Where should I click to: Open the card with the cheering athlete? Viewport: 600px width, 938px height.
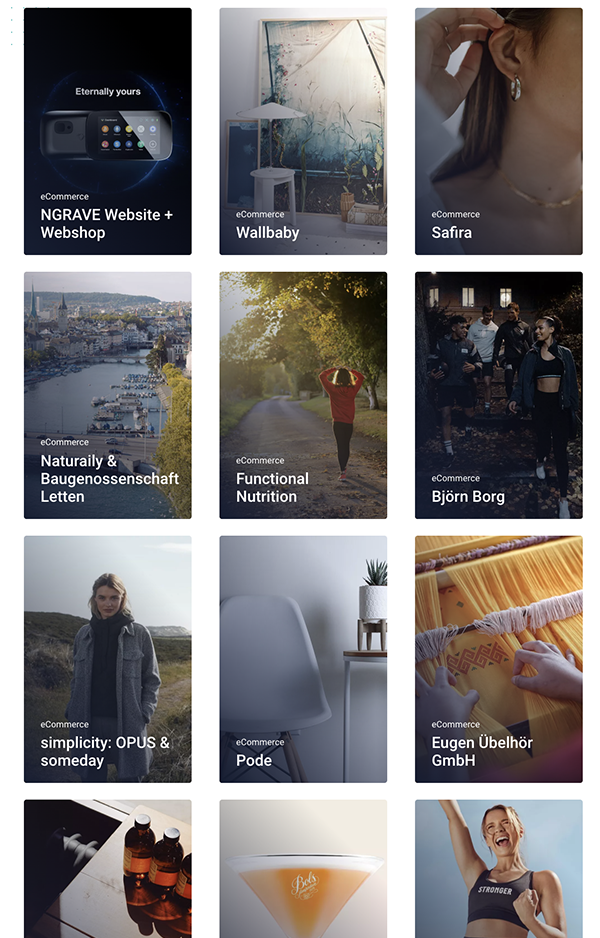498,868
